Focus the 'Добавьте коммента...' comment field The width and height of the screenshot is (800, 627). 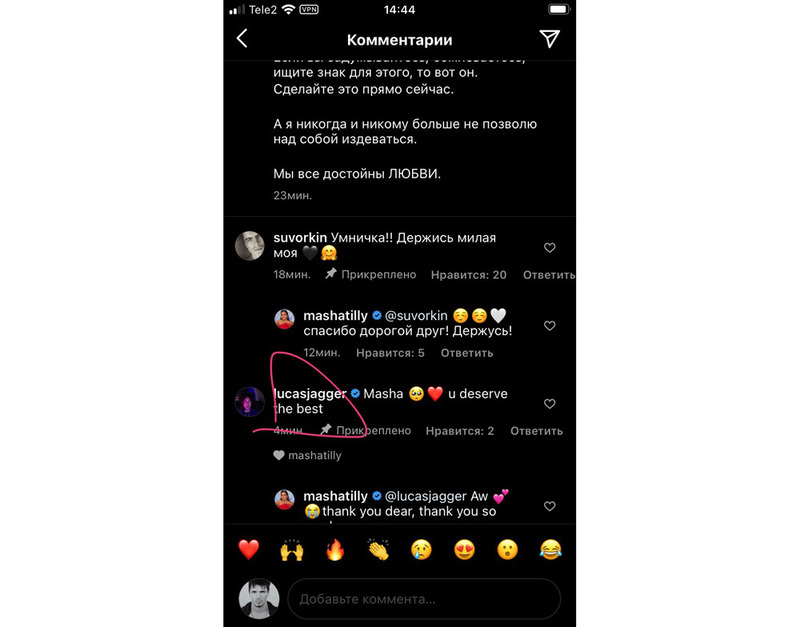click(424, 599)
